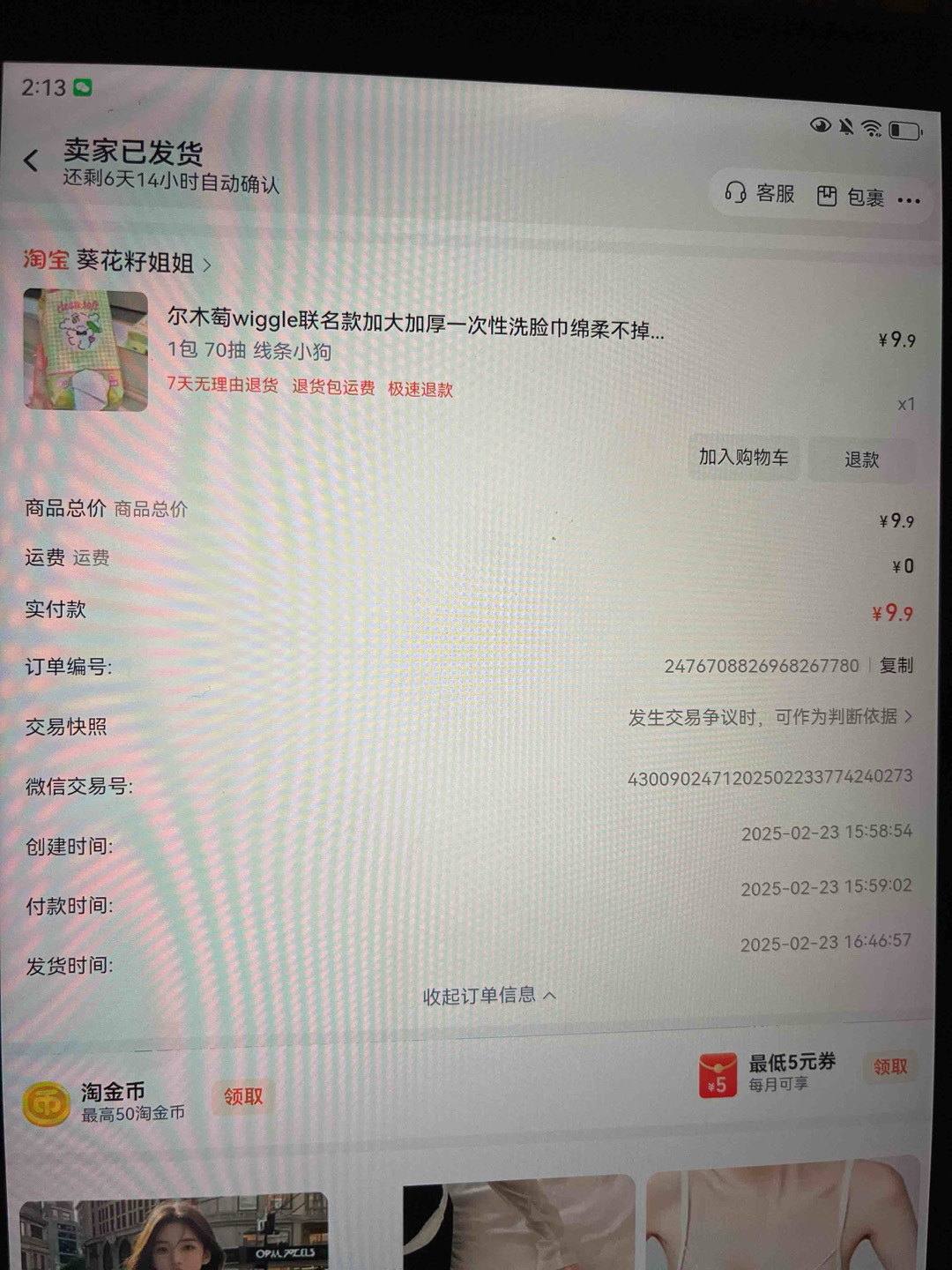Image resolution: width=952 pixels, height=1270 pixels.
Task: Claim the 最低5元券 coupon
Action: (889, 1067)
